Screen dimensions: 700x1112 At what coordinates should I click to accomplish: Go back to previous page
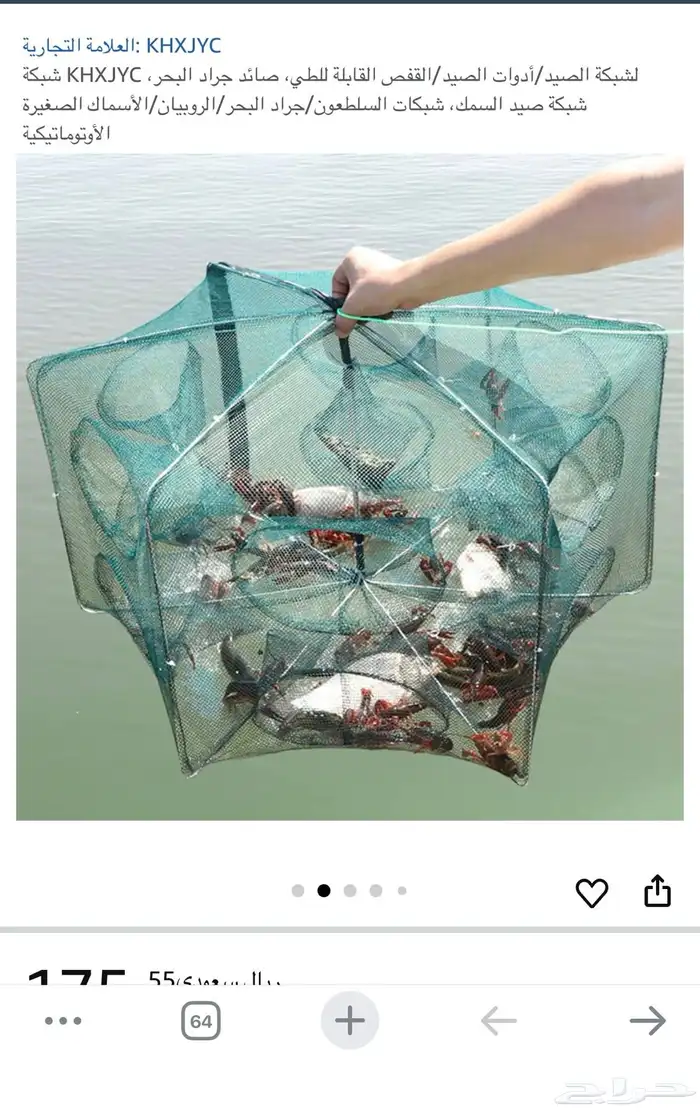498,1021
